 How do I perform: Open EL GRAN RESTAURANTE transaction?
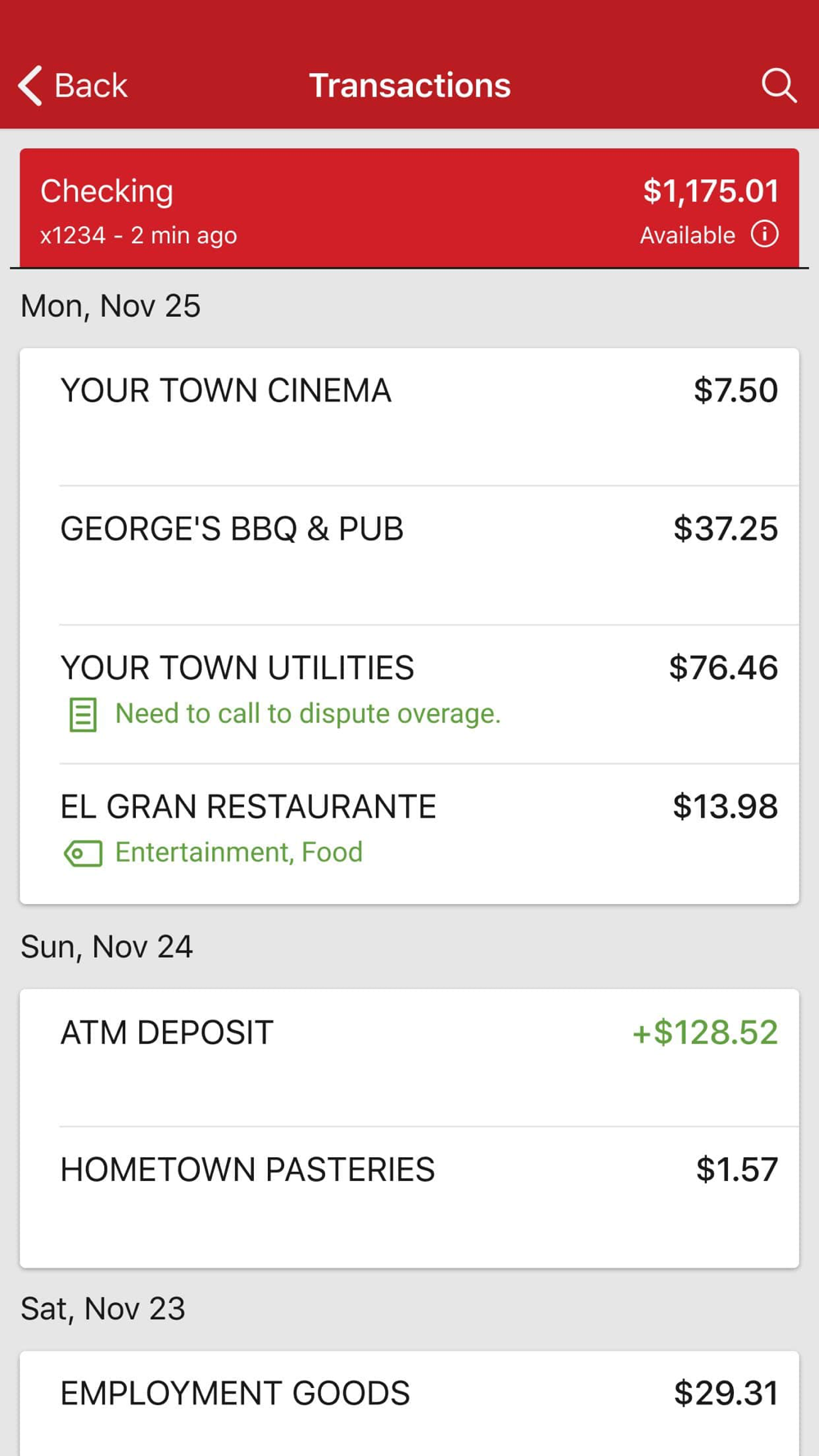tap(409, 832)
